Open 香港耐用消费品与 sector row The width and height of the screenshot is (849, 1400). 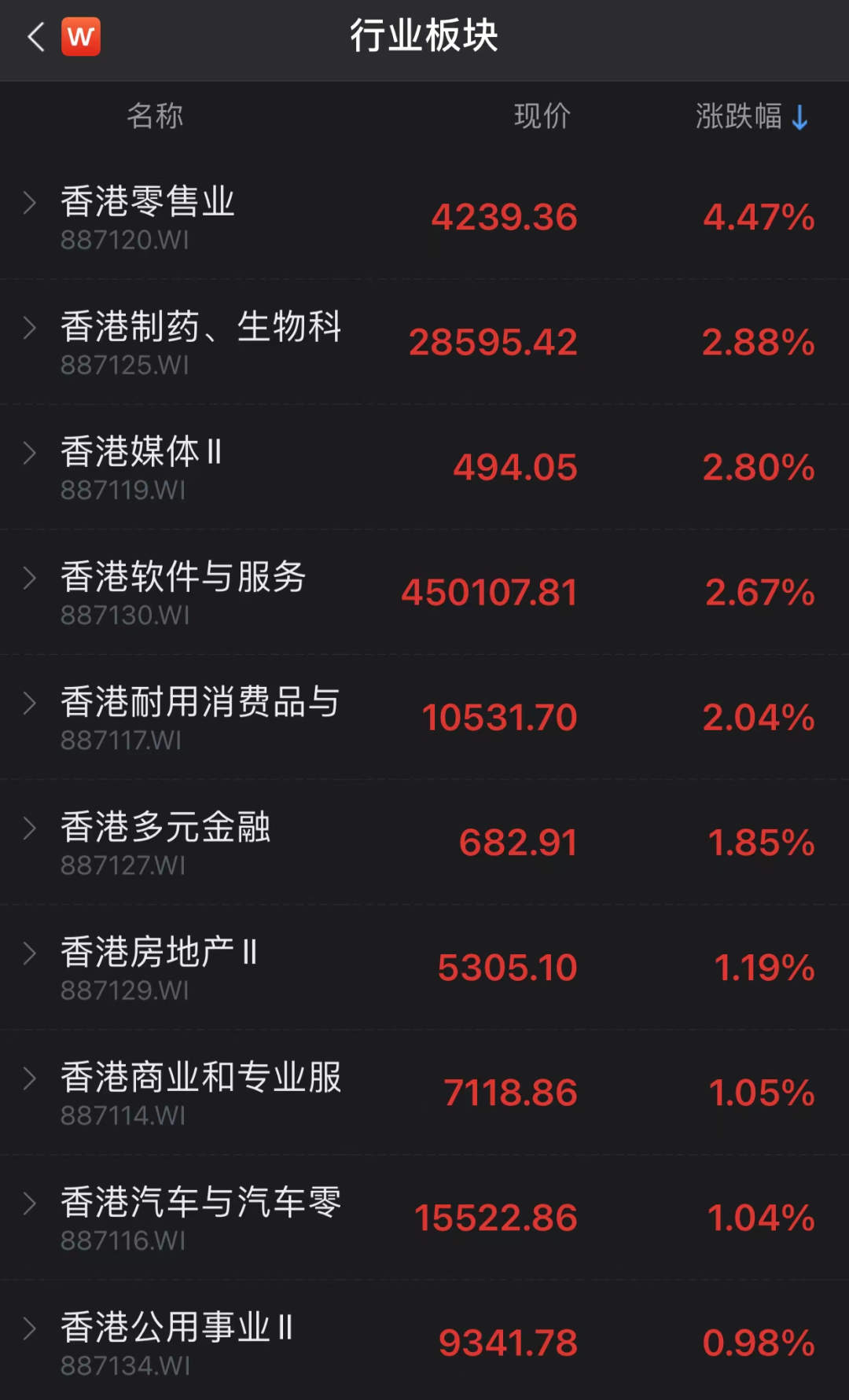tap(424, 717)
